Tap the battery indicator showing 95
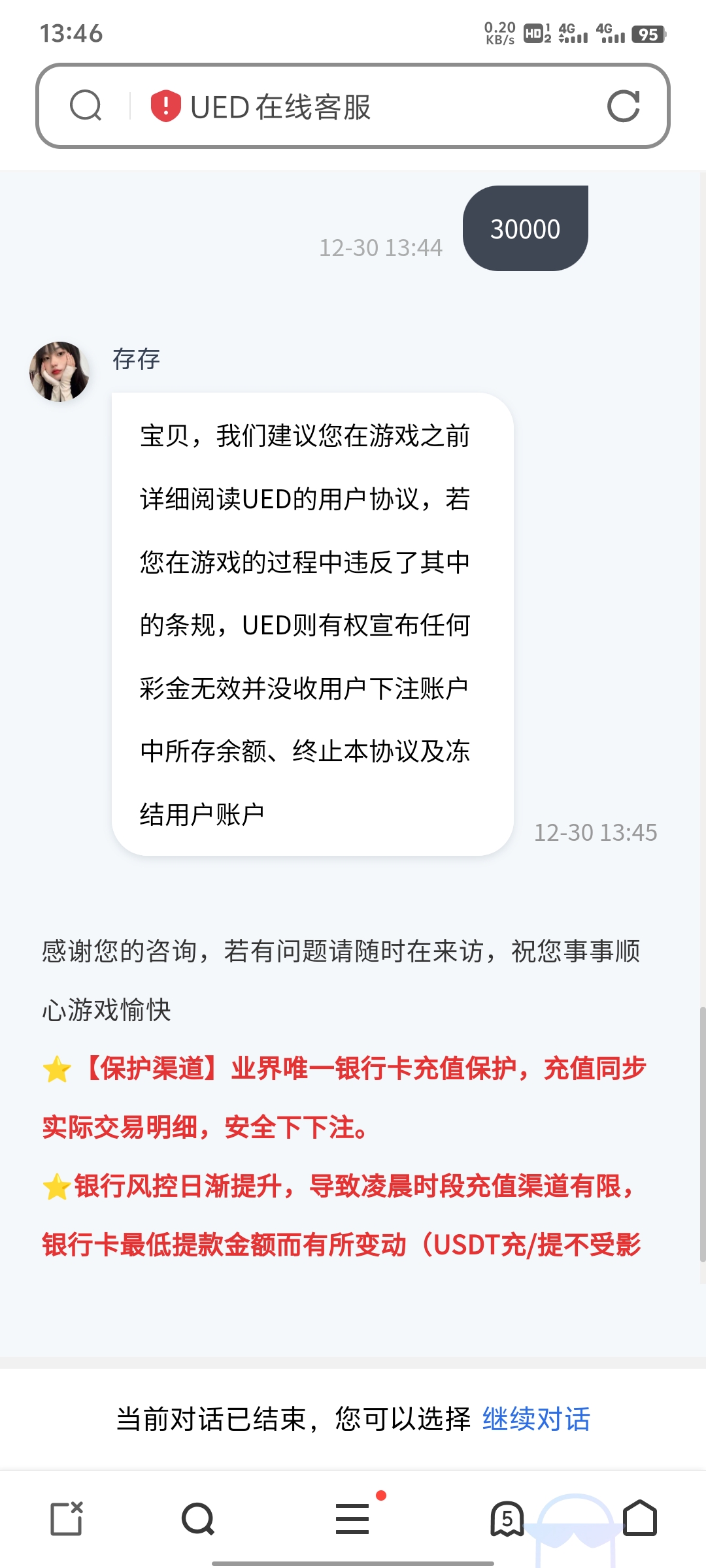The width and height of the screenshot is (706, 1568). click(x=647, y=33)
